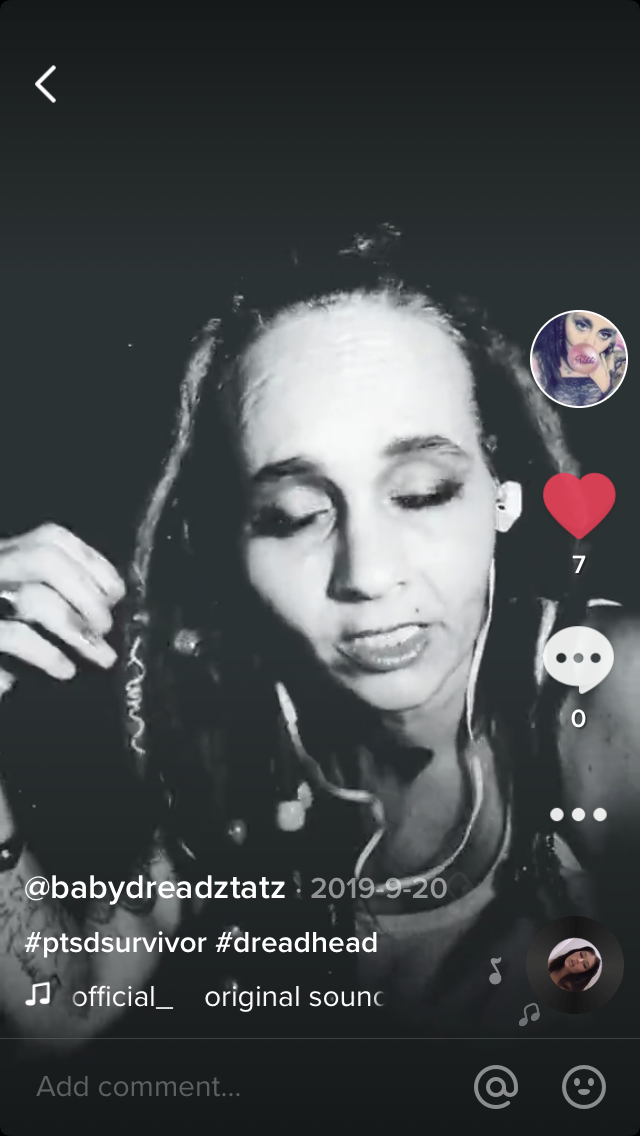
Task: Open the original sound title
Action: click(x=292, y=997)
